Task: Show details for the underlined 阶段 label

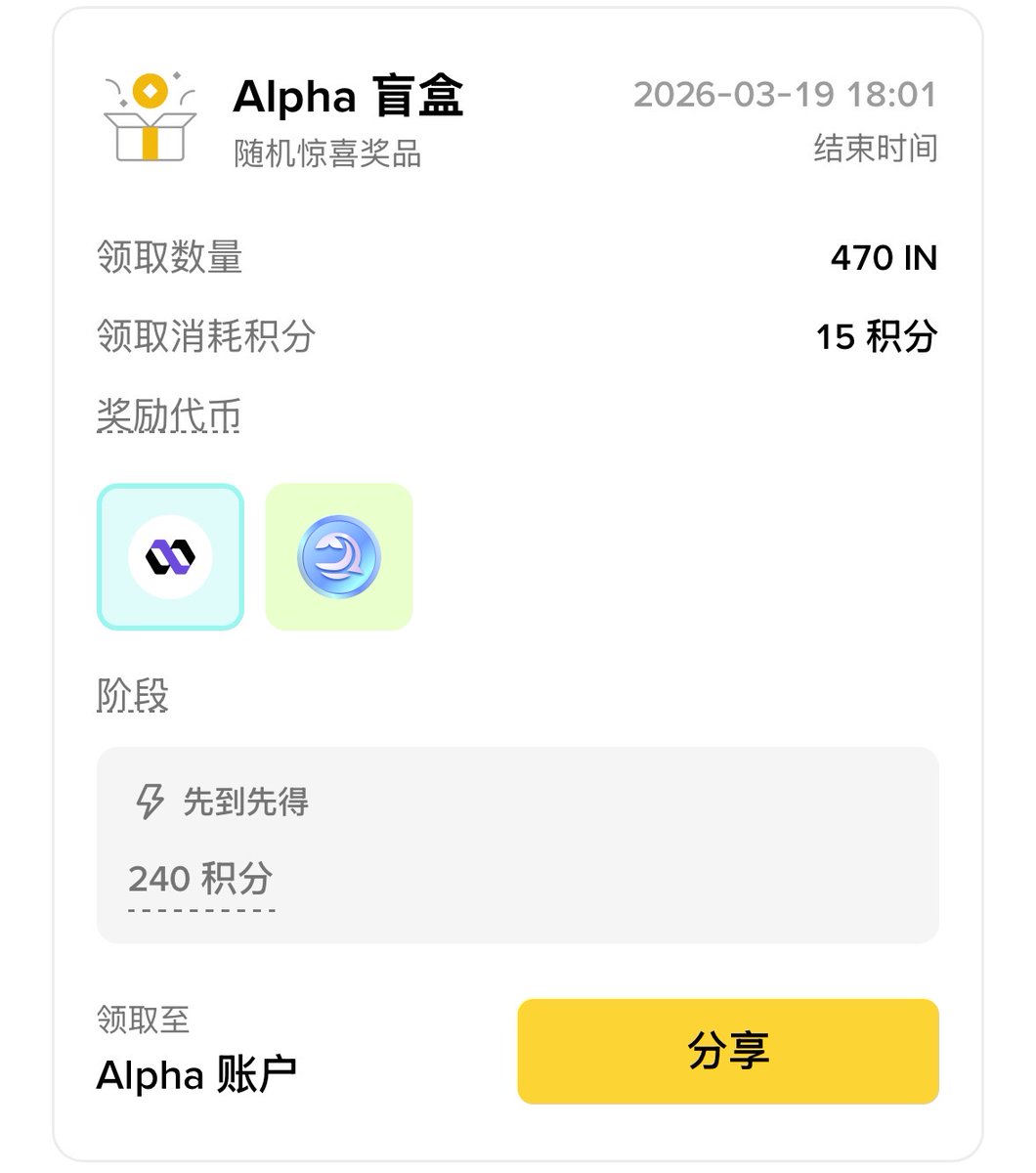Action: 133,696
